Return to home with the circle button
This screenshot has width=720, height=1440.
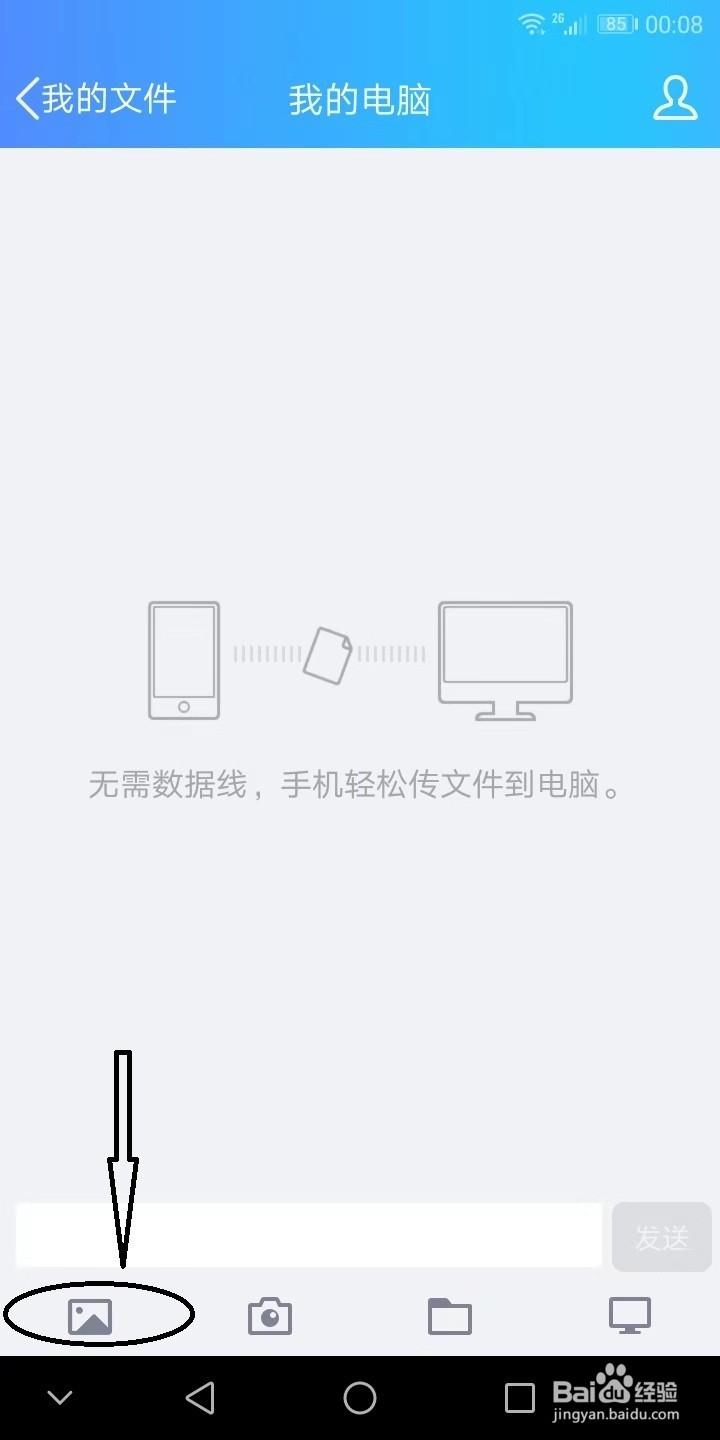pyautogui.click(x=360, y=1397)
